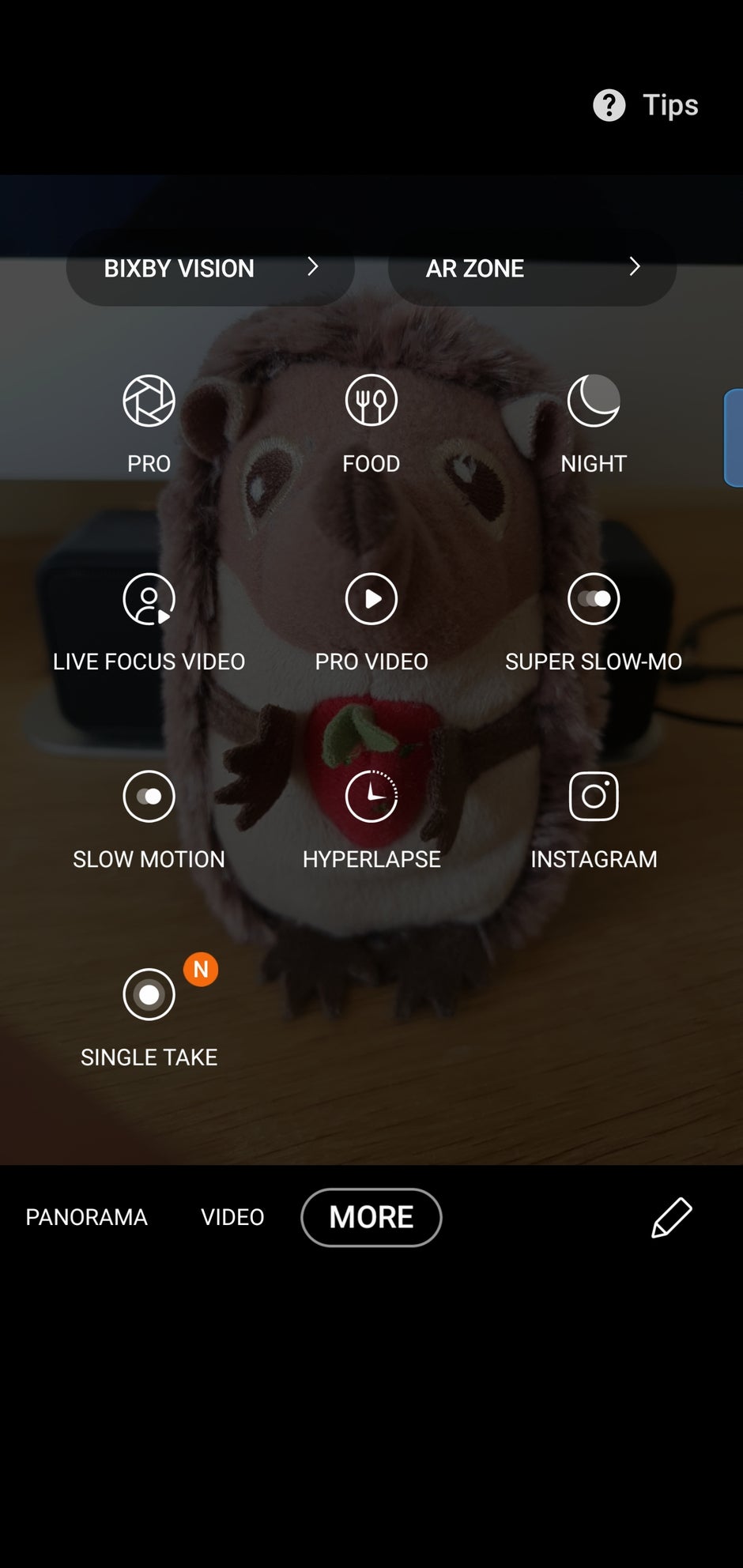The image size is (743, 1568).
Task: Open the Tips help dialog
Action: click(669, 105)
